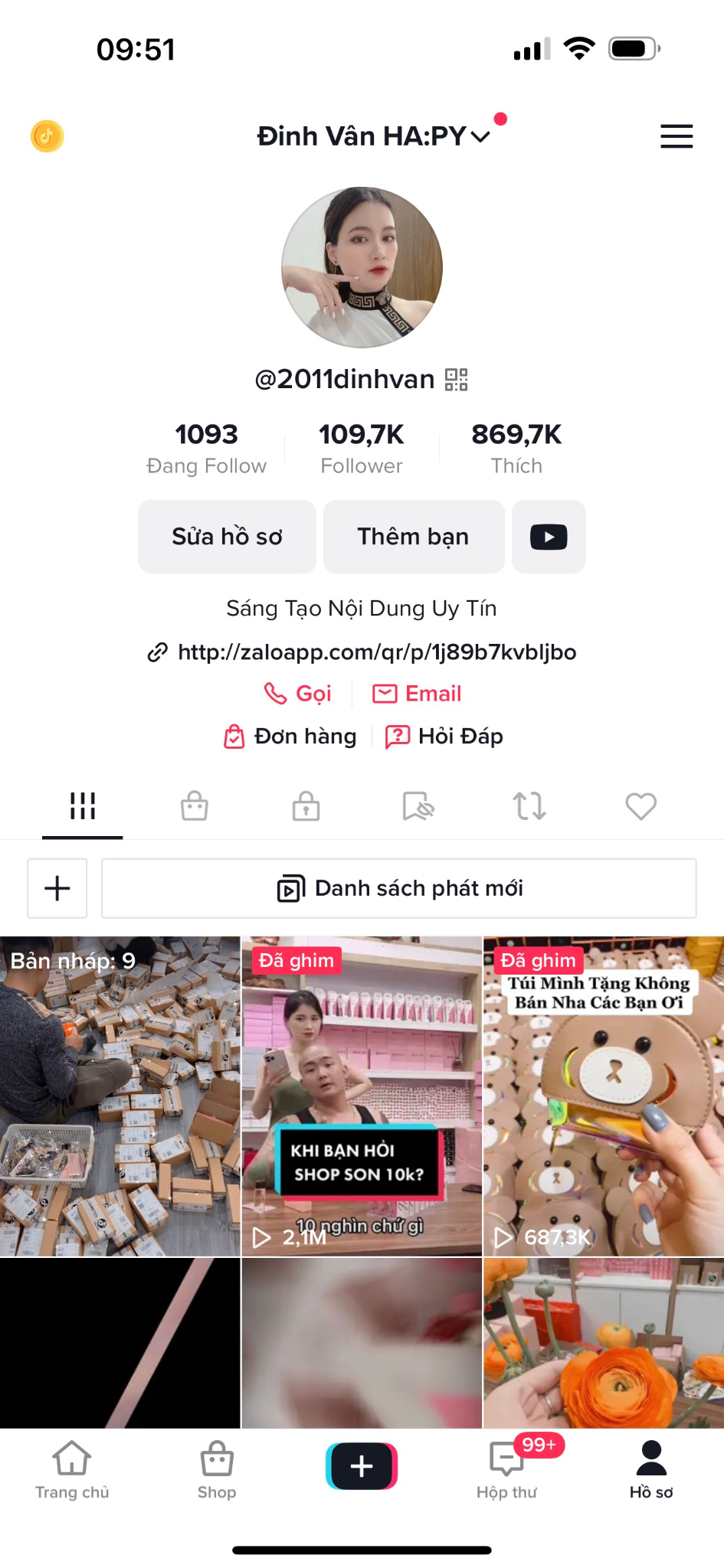The width and height of the screenshot is (724, 1568).
Task: Open the TikTok coin rewards icon
Action: [x=47, y=136]
